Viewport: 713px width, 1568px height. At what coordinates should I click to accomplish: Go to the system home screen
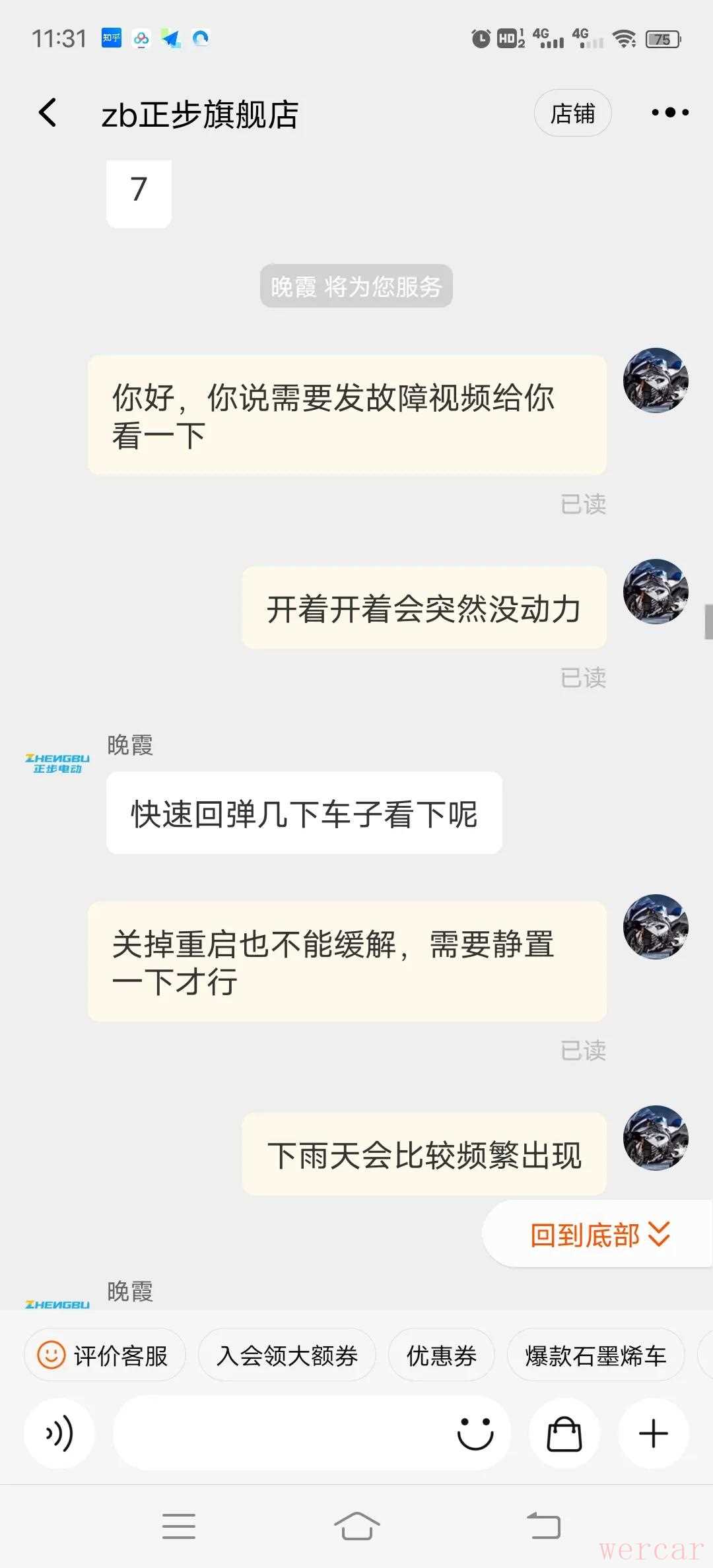(356, 1526)
